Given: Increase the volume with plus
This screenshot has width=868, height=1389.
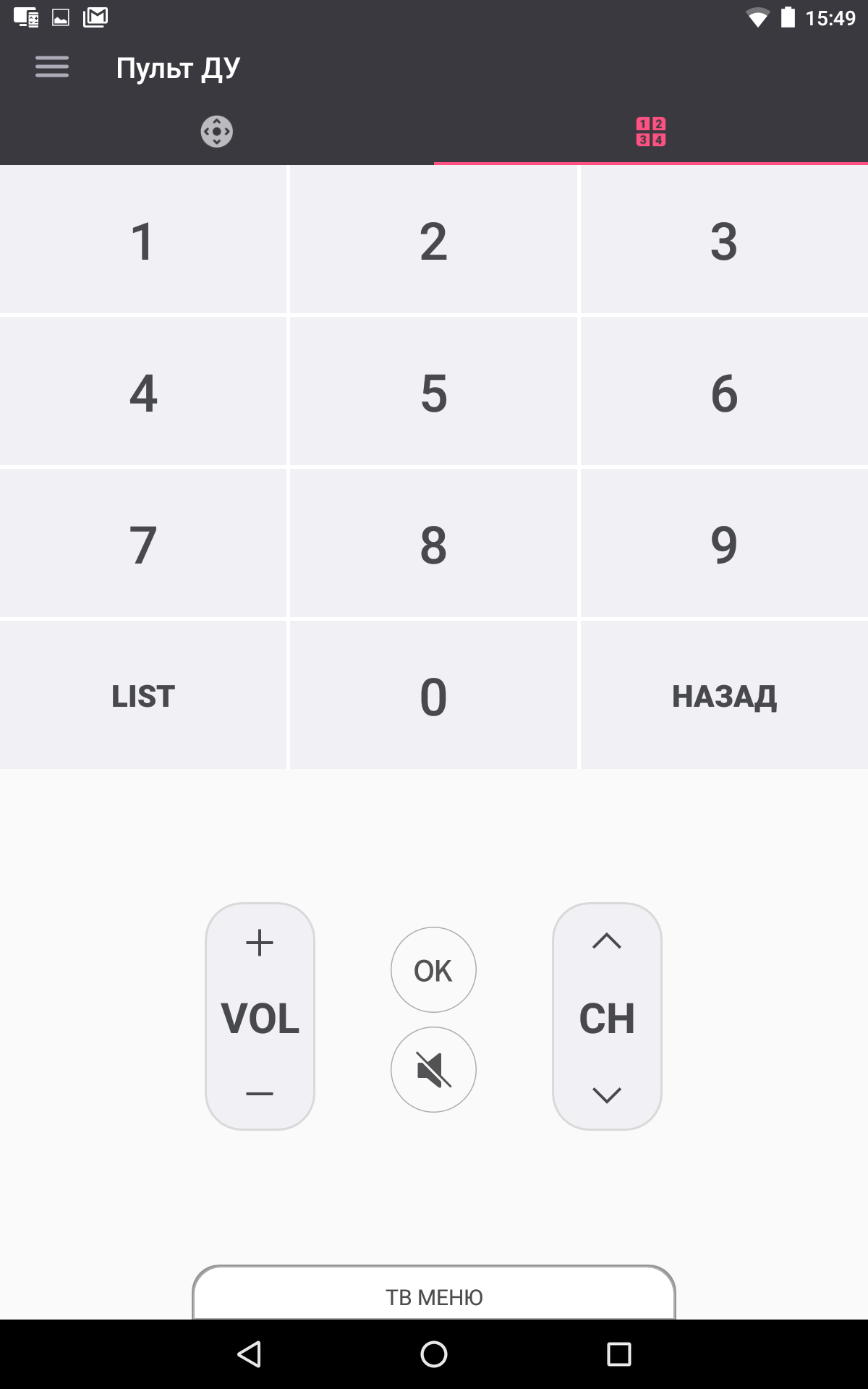Looking at the screenshot, I should click(x=260, y=943).
